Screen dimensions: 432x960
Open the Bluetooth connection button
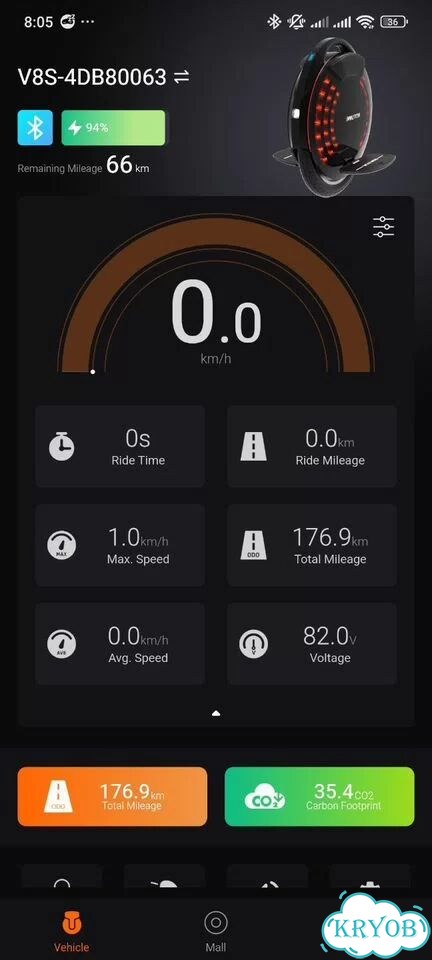(35, 127)
